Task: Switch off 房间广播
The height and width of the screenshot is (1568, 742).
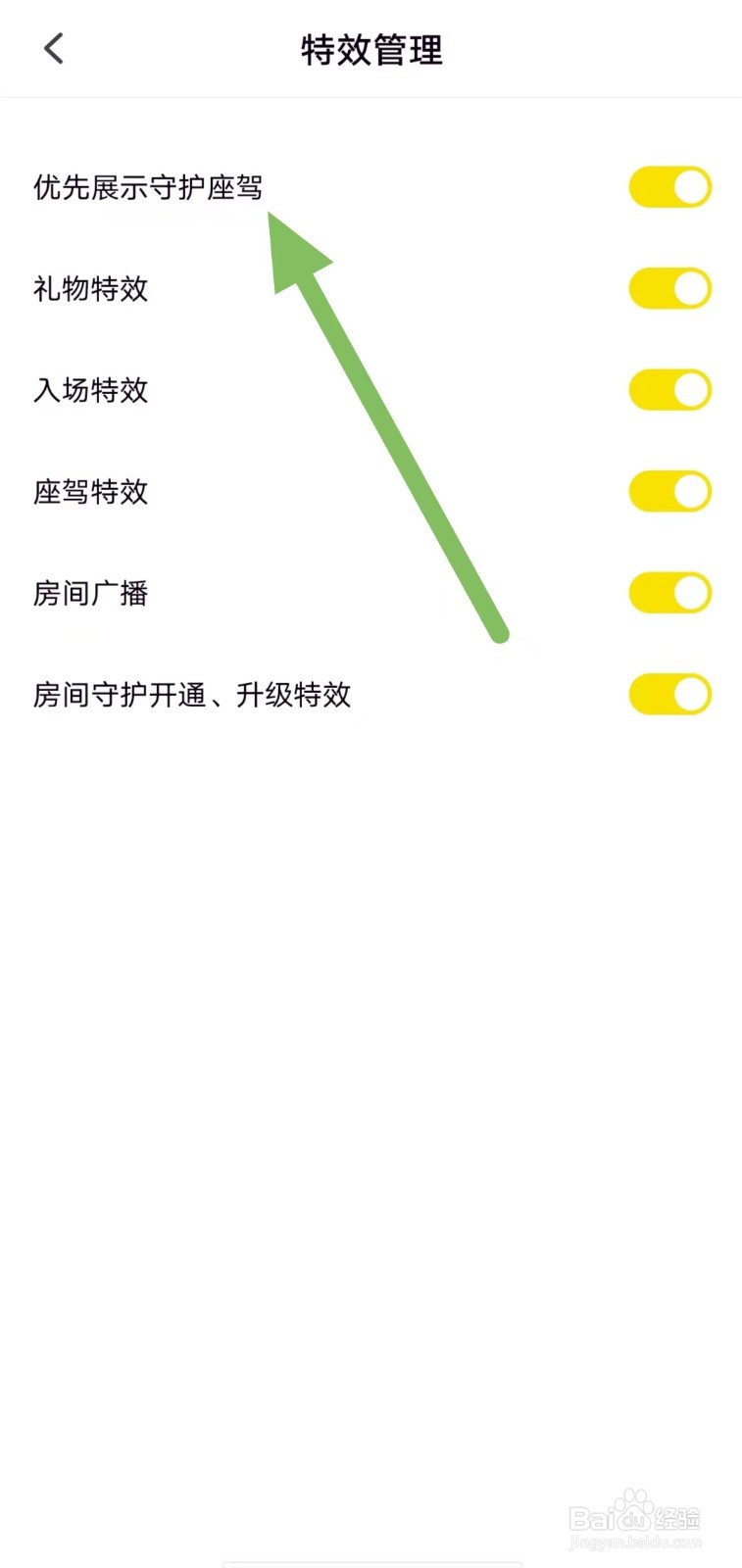Action: tap(669, 593)
